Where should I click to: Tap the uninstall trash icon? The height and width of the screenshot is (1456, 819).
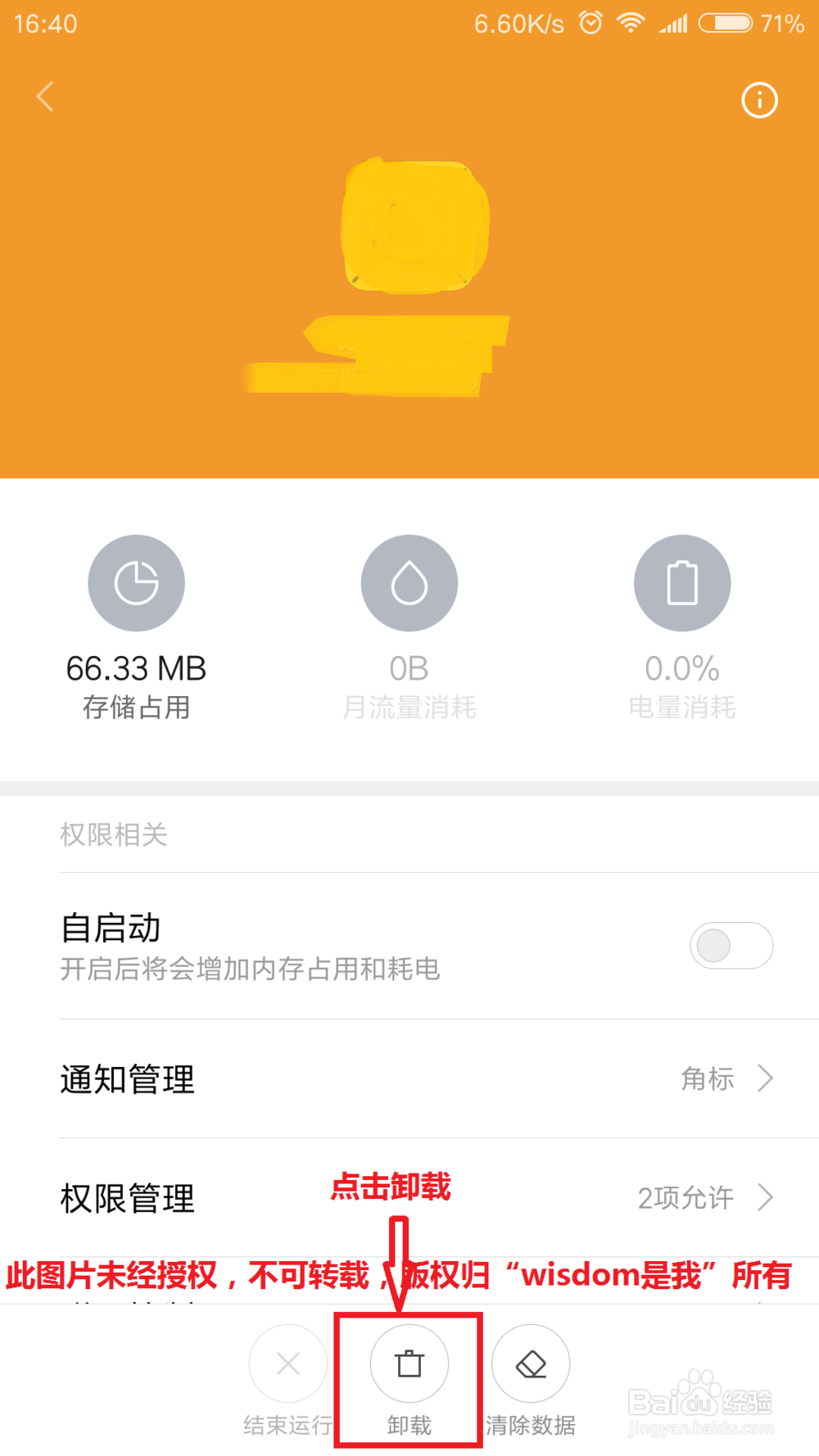pyautogui.click(x=409, y=1363)
